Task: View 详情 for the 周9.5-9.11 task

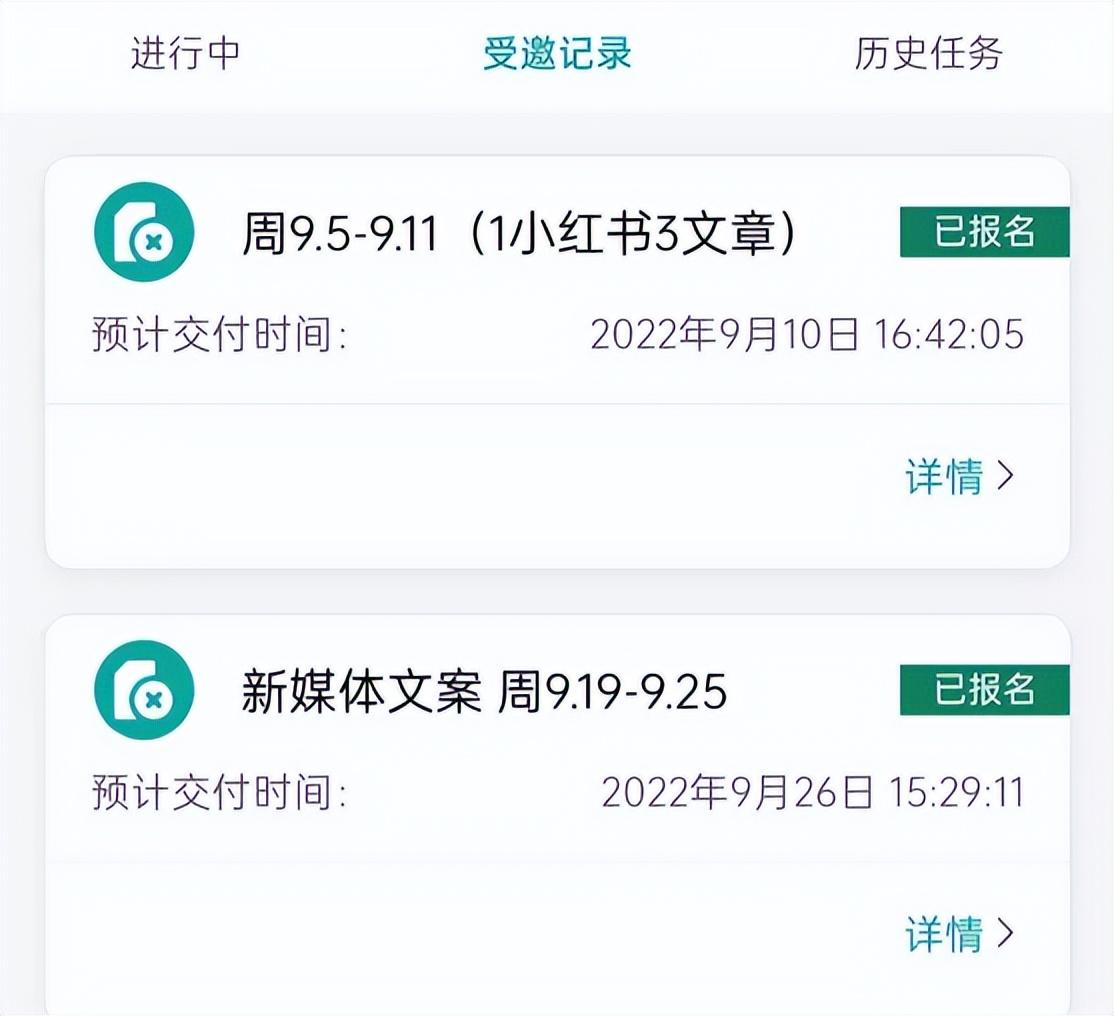Action: pyautogui.click(x=959, y=477)
